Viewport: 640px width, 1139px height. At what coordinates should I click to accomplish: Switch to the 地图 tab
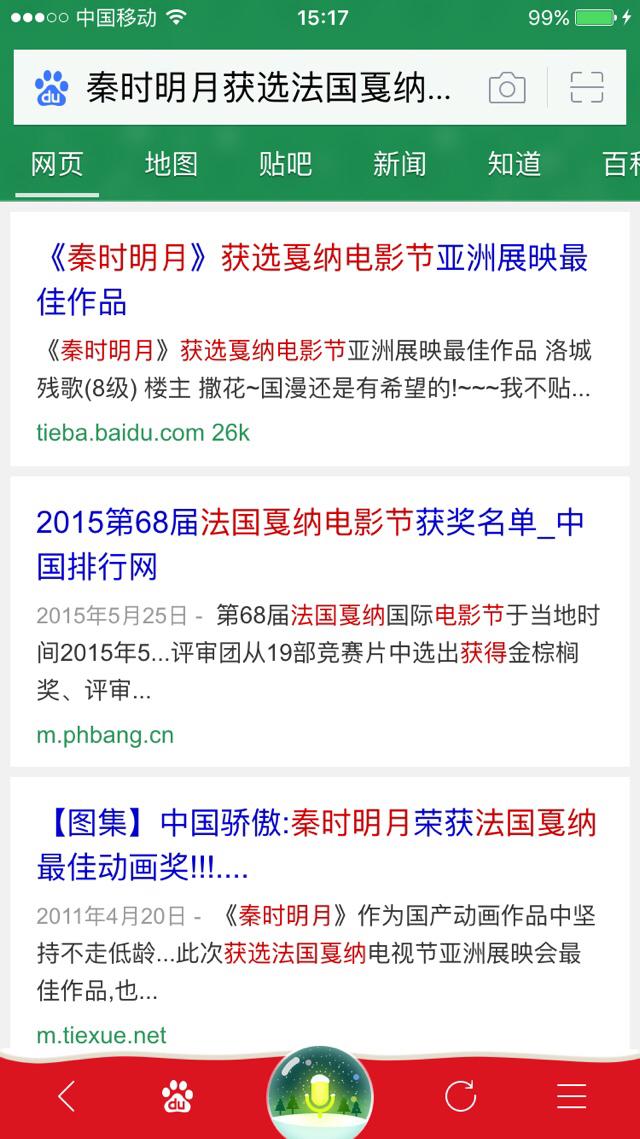(x=171, y=164)
